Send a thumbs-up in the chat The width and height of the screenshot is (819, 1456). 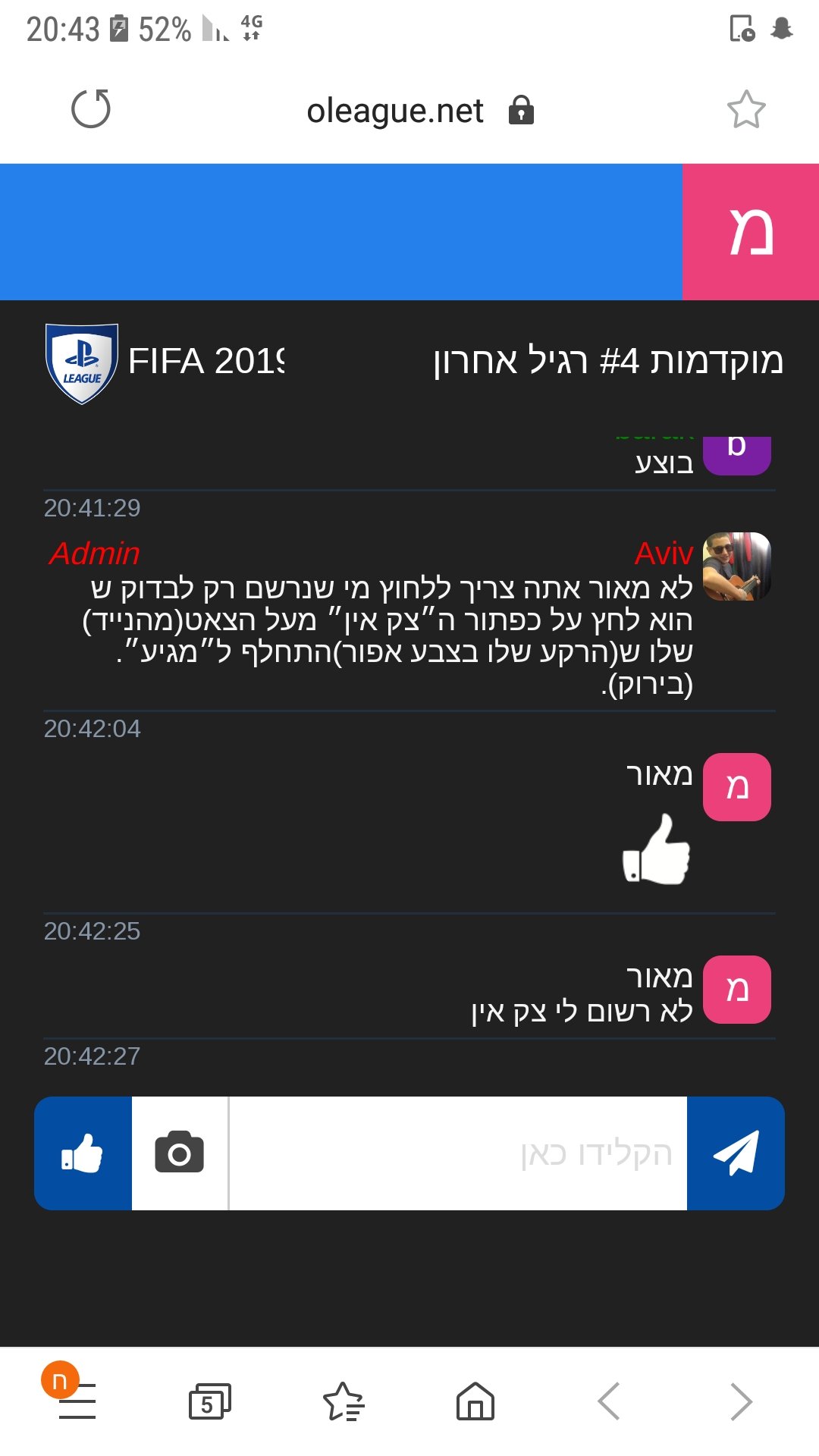[x=83, y=1153]
